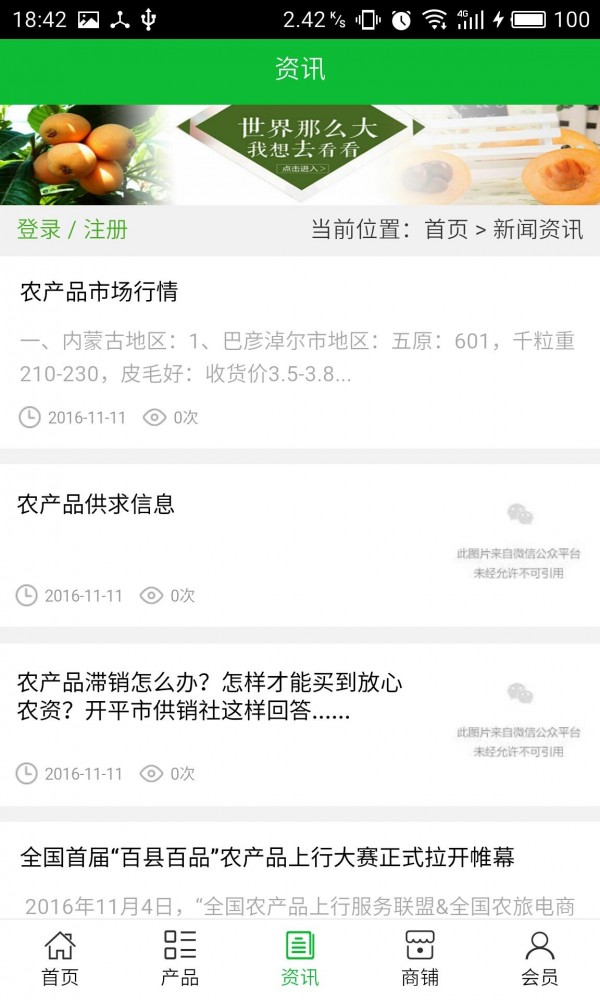The width and height of the screenshot is (600, 1000).
Task: Open the article 农产品供求信息
Action: click(x=96, y=504)
